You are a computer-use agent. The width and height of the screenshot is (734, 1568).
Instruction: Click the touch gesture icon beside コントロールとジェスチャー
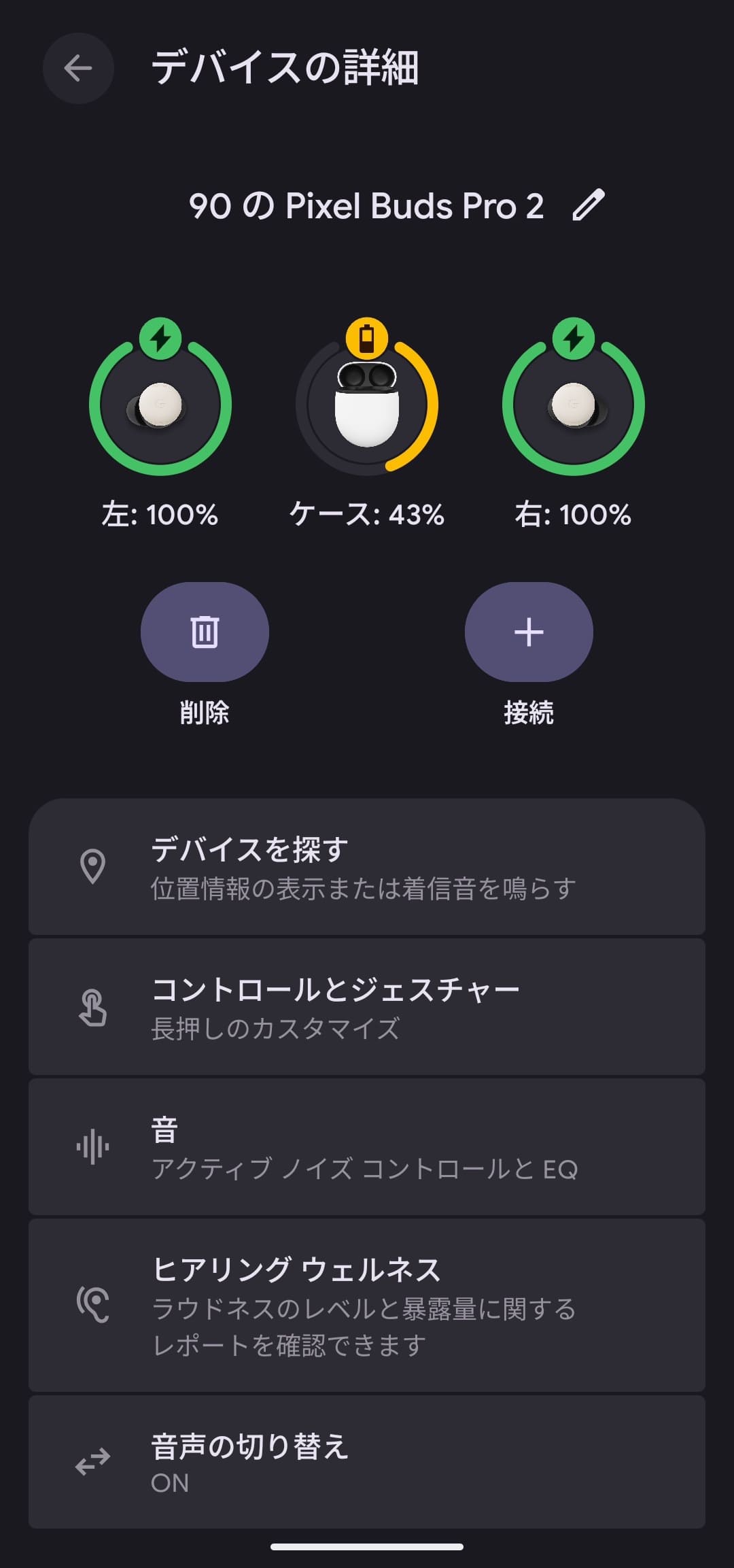pyautogui.click(x=95, y=1006)
